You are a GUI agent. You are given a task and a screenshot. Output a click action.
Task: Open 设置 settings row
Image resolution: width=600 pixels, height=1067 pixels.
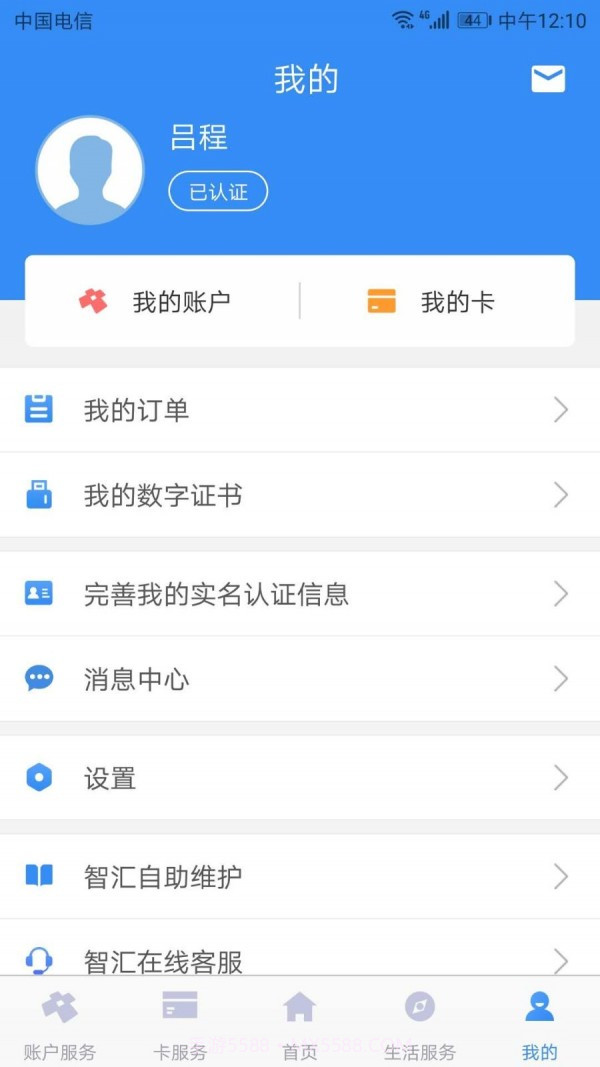coord(300,778)
